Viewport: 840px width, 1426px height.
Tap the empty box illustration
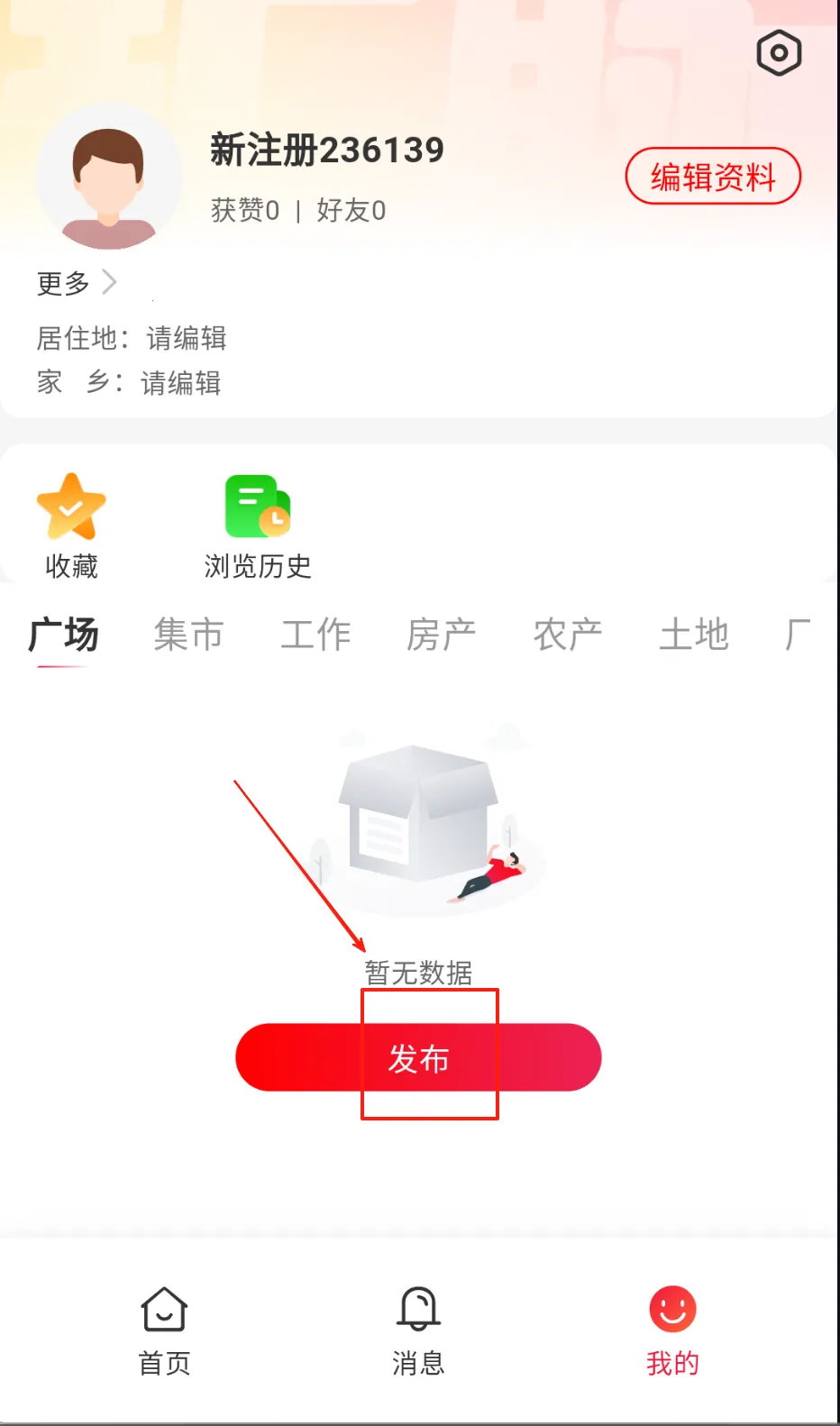point(419,820)
